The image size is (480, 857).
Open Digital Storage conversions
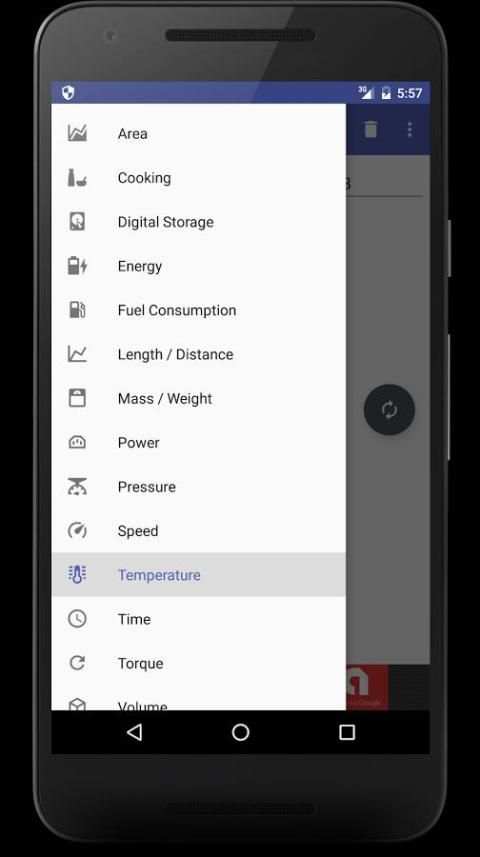(198, 222)
